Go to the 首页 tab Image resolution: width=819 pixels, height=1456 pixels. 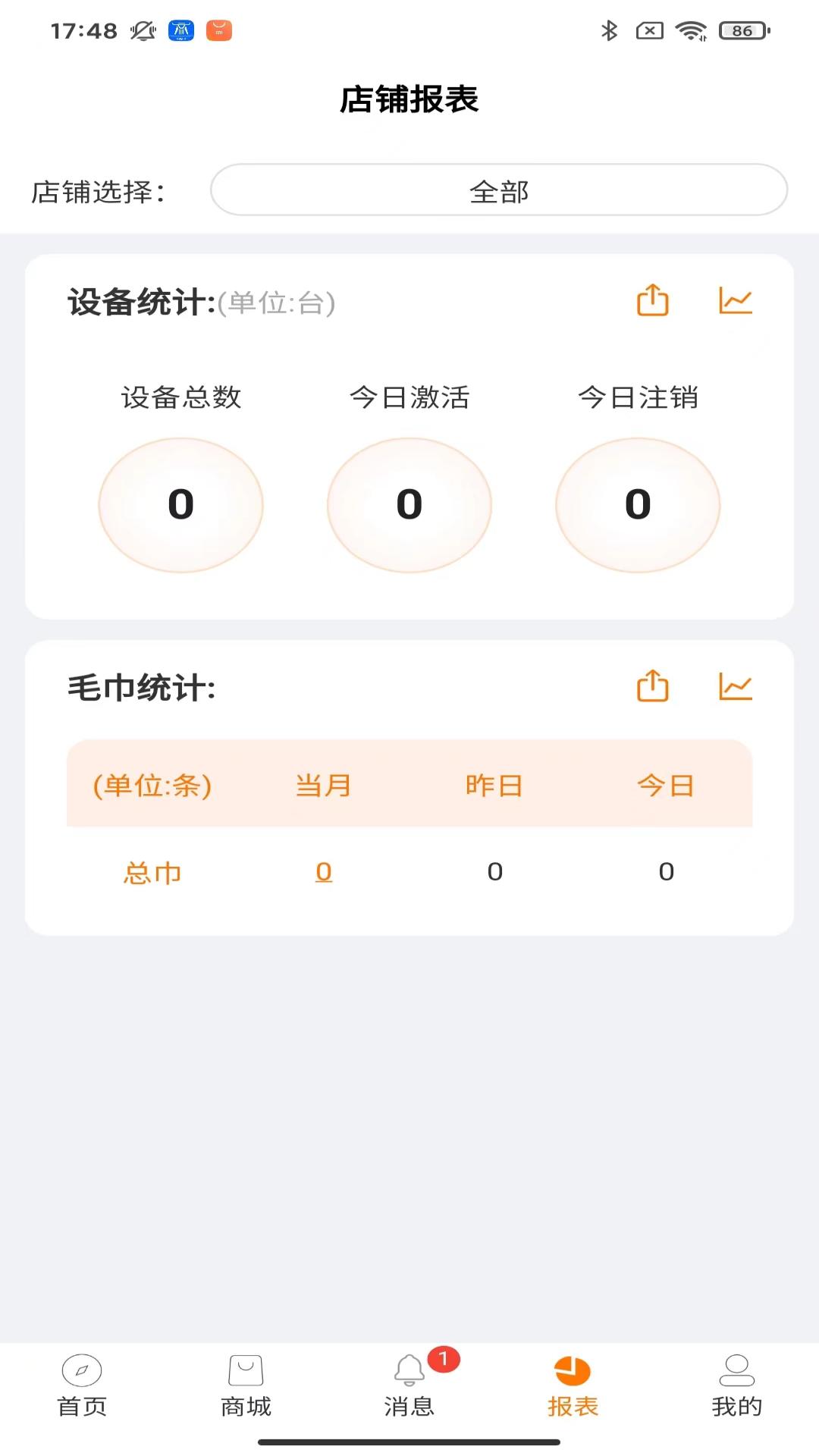click(82, 1385)
